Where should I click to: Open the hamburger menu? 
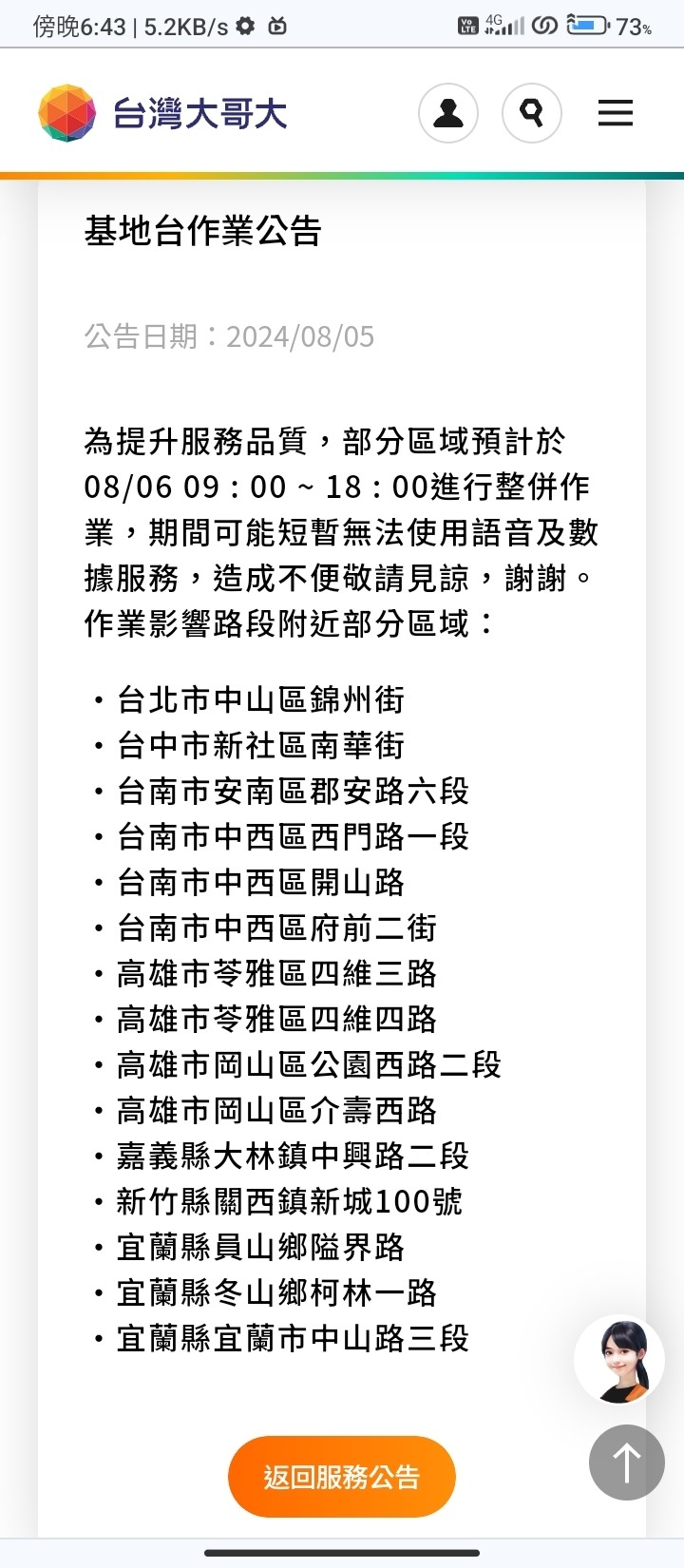click(x=616, y=113)
